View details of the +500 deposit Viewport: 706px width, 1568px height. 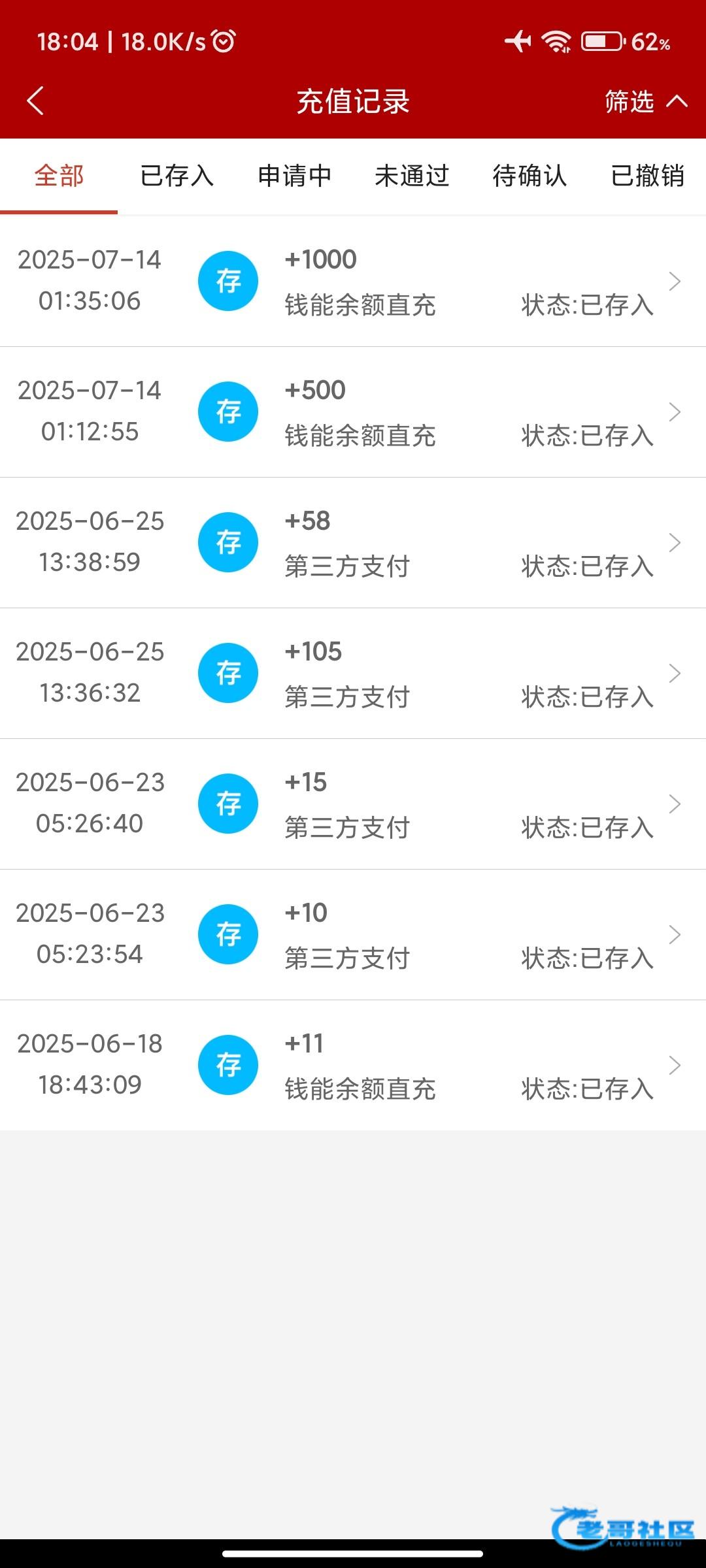(353, 412)
